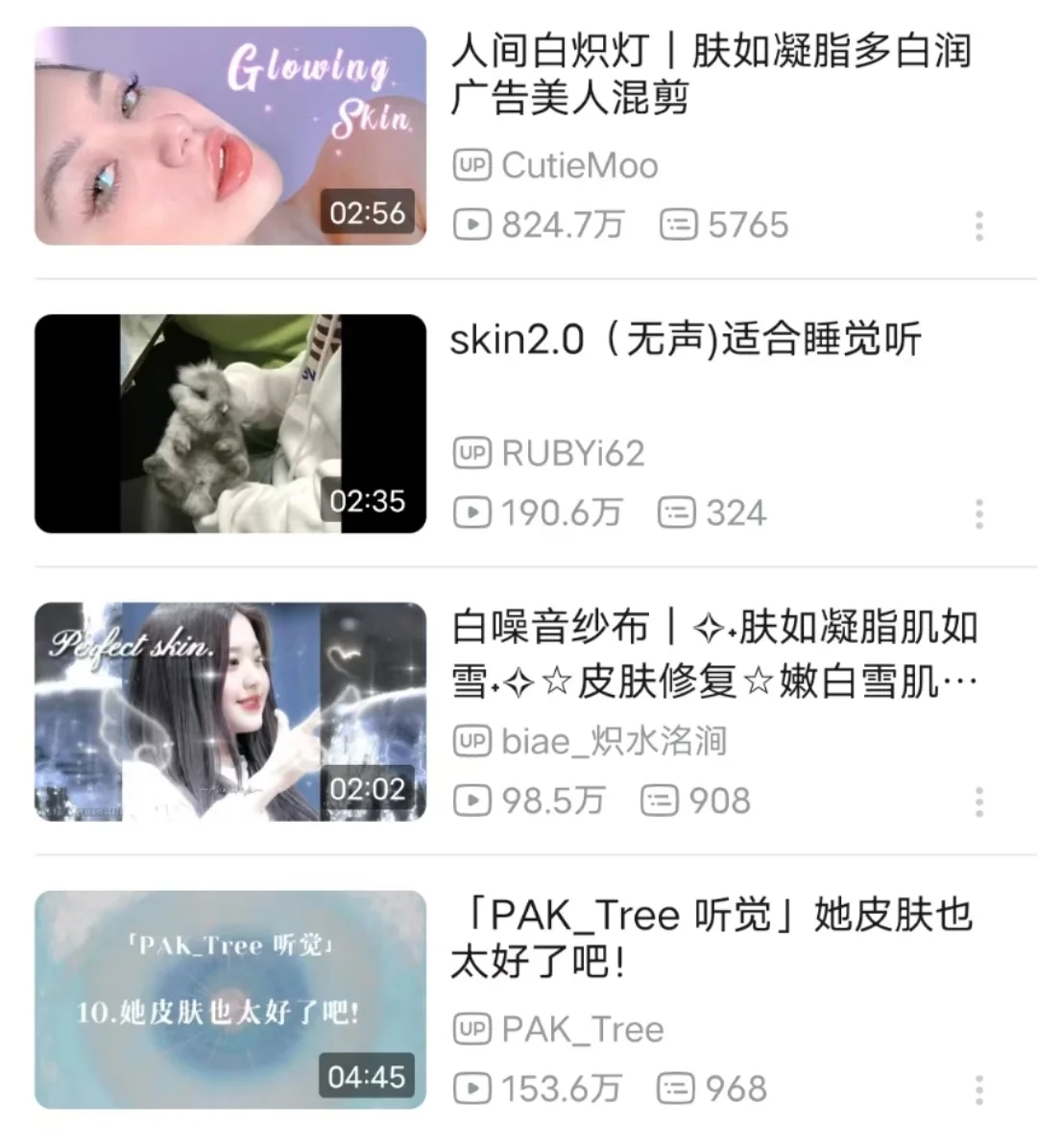Open more options for RUBYi62's video
1037x1148 pixels.
coord(978,514)
